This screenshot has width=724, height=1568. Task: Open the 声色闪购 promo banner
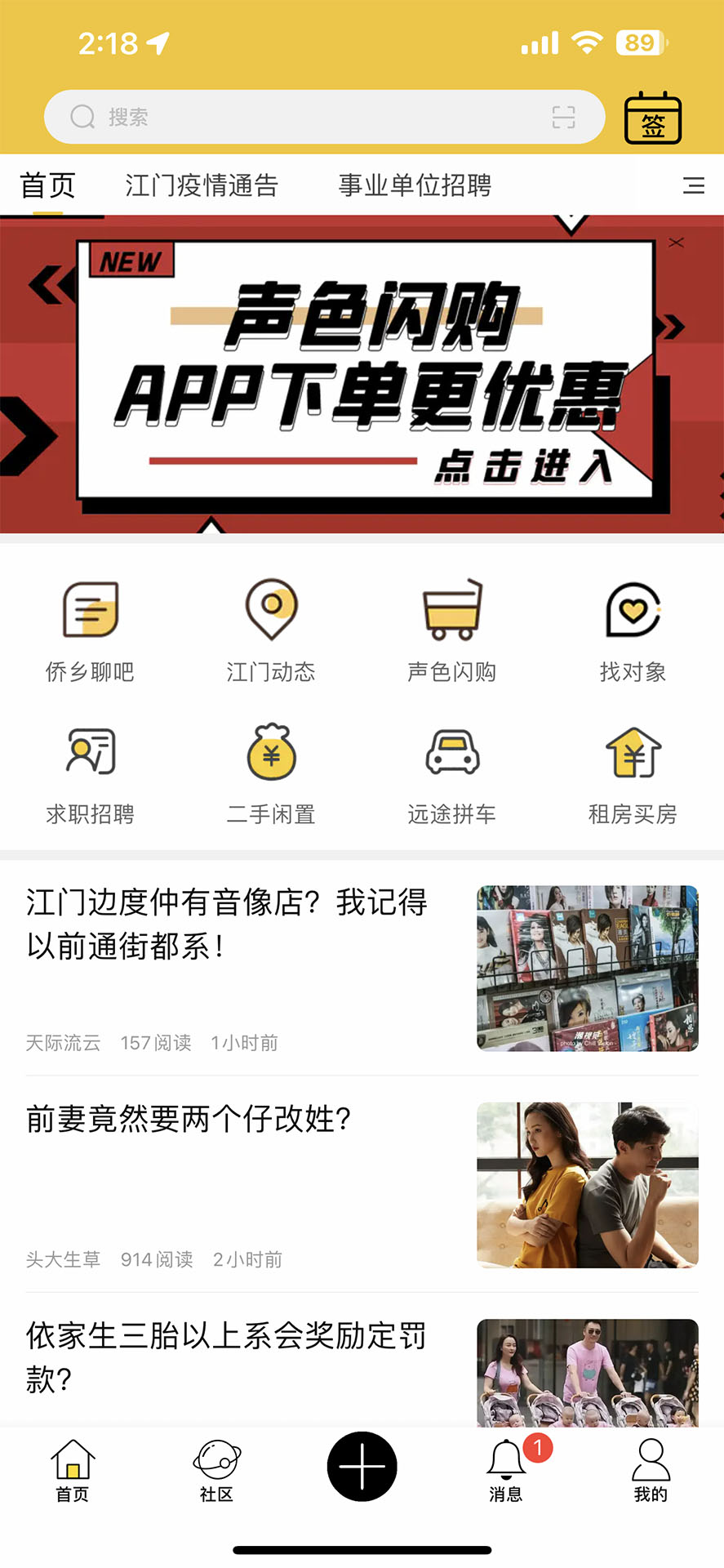coord(363,376)
